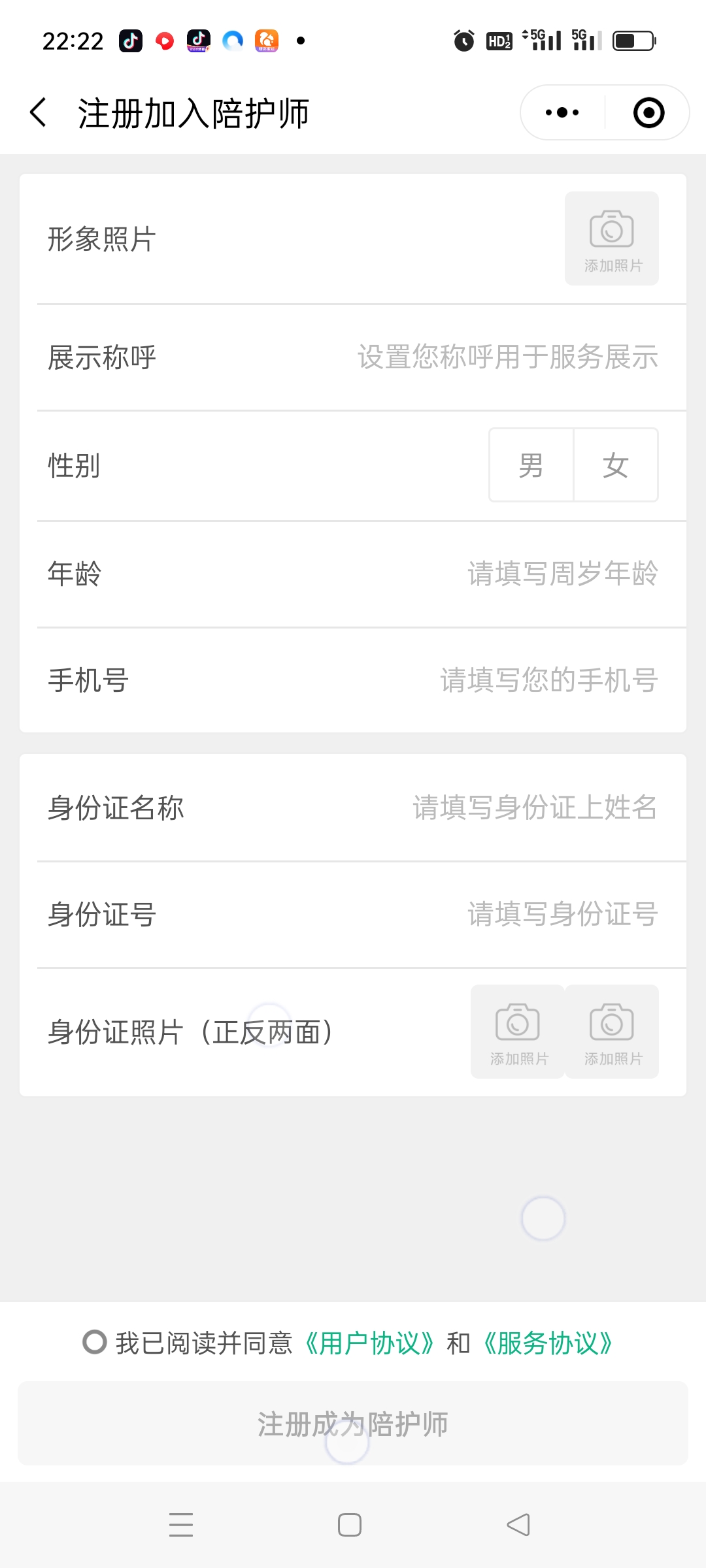Image resolution: width=706 pixels, height=1568 pixels.
Task: Tap the Android back navigation triangle
Action: click(x=516, y=1525)
